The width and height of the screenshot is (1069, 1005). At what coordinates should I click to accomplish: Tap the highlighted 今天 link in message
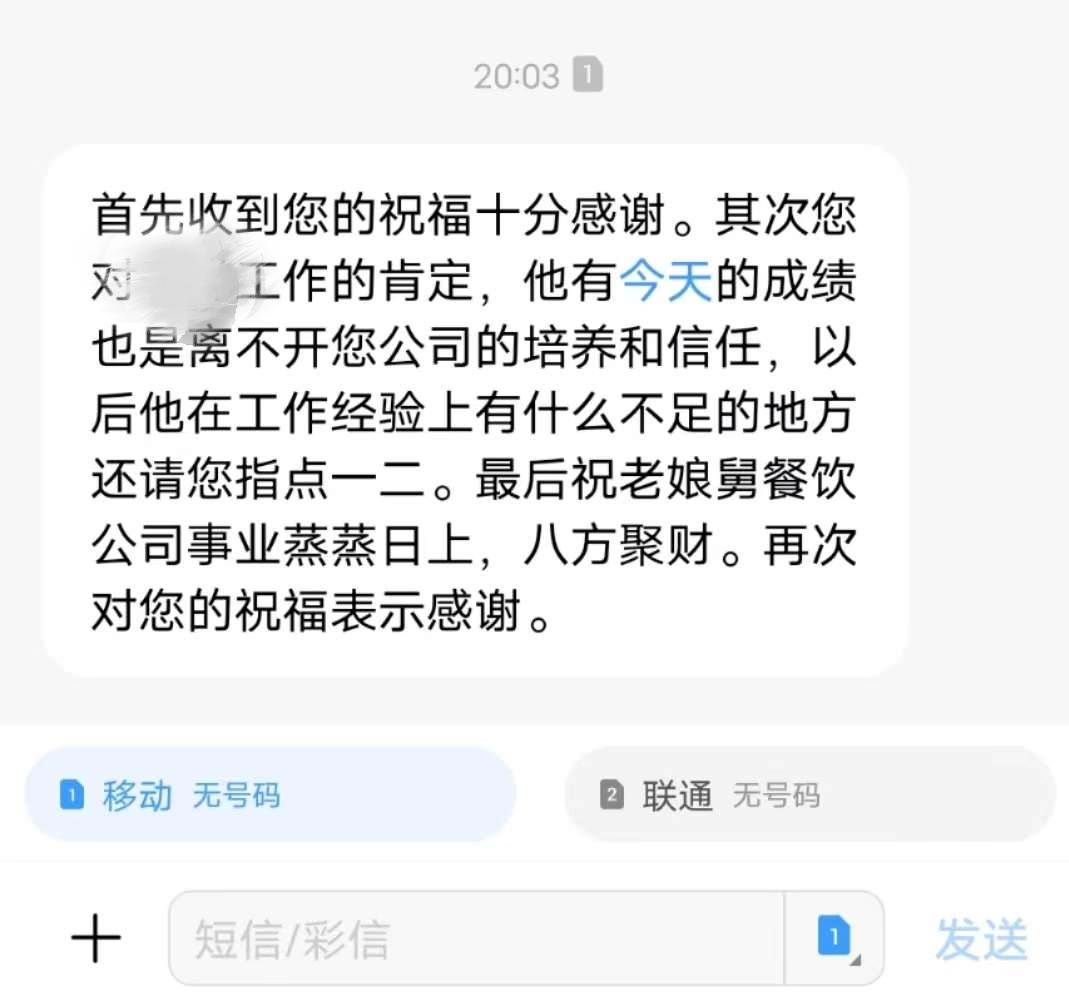[x=665, y=284]
